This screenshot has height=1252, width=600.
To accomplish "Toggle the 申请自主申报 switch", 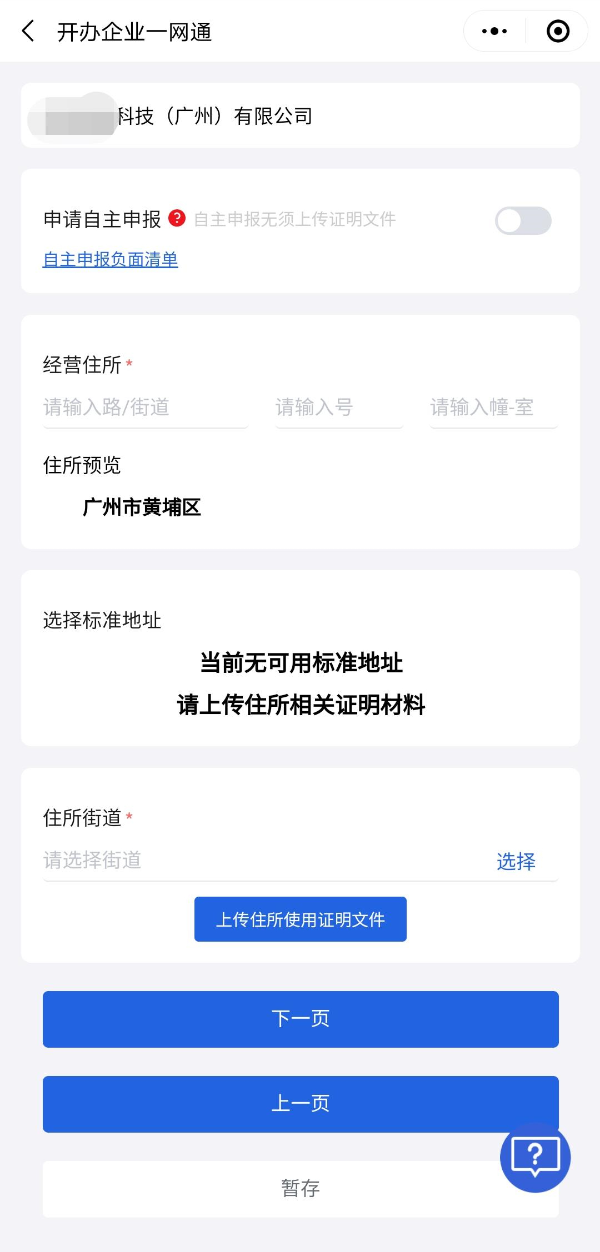I will point(523,221).
